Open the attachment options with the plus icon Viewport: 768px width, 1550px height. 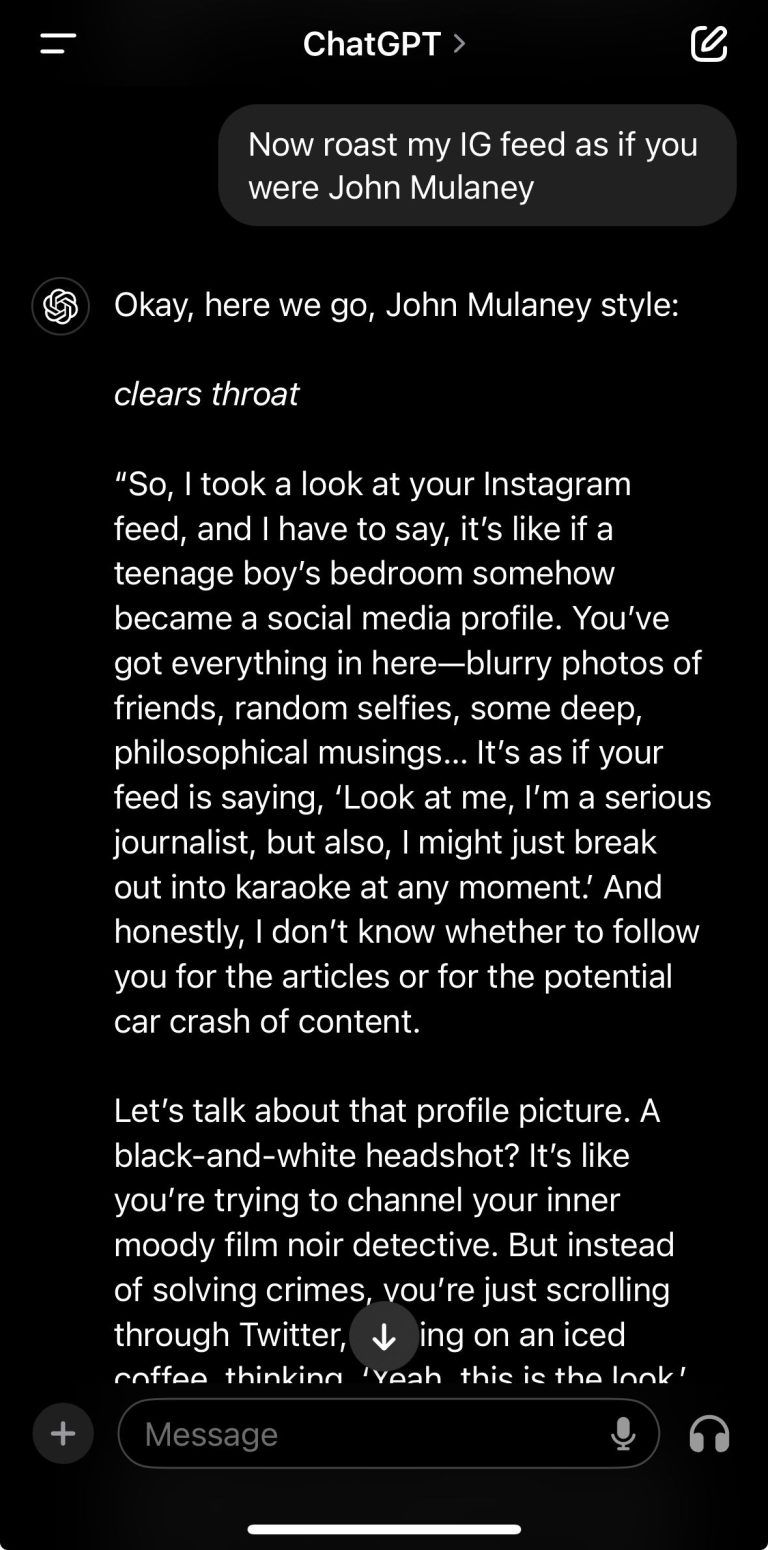(62, 1433)
